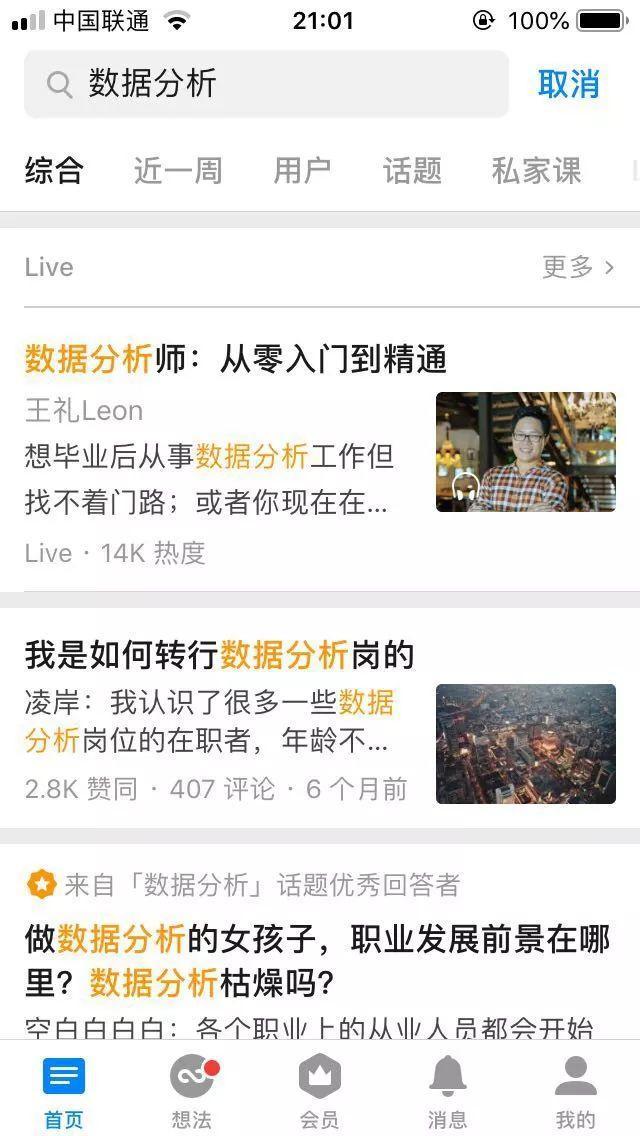Tap the search field containing 数据分析

(265, 84)
